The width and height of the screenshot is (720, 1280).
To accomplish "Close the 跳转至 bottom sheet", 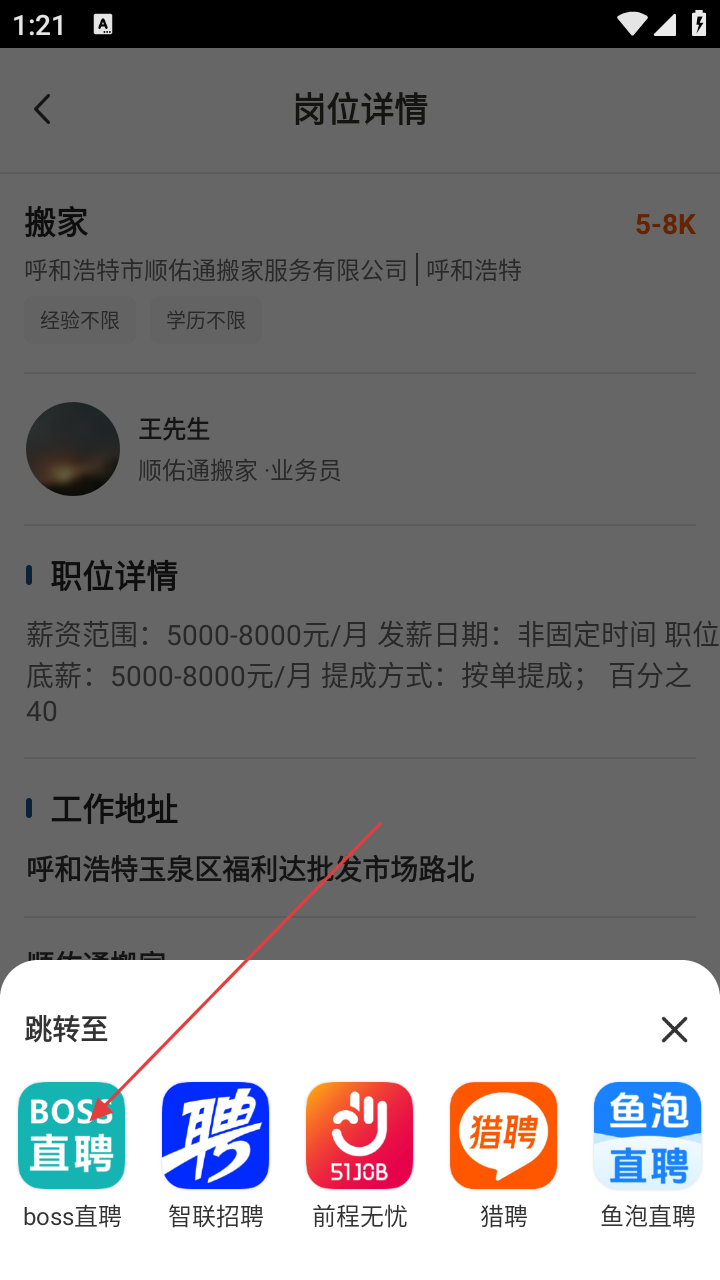I will tap(674, 1029).
